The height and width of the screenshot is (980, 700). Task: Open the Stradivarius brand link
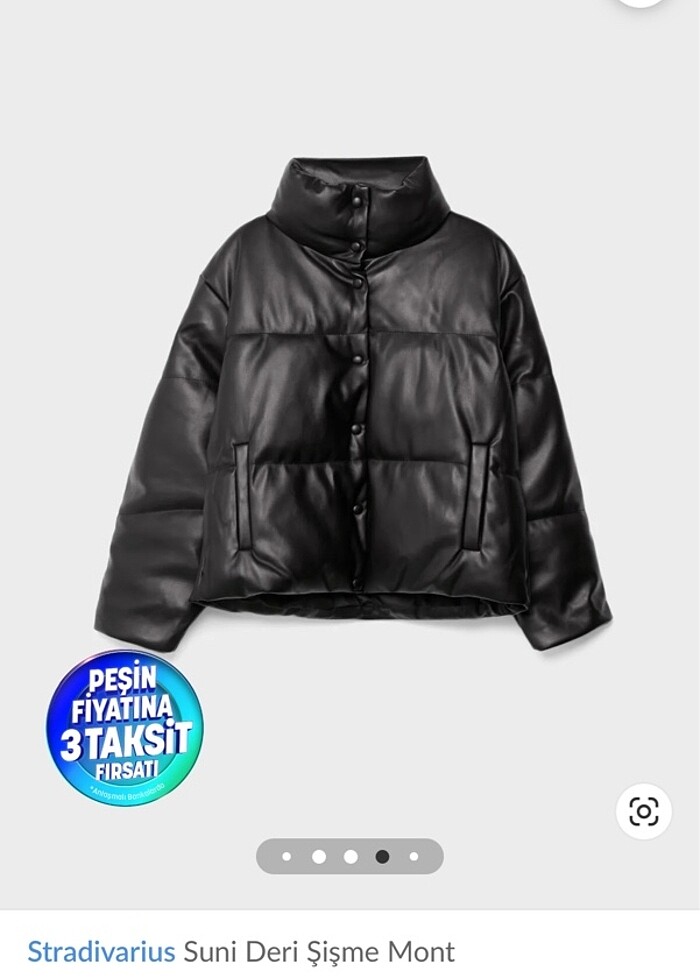coord(101,950)
